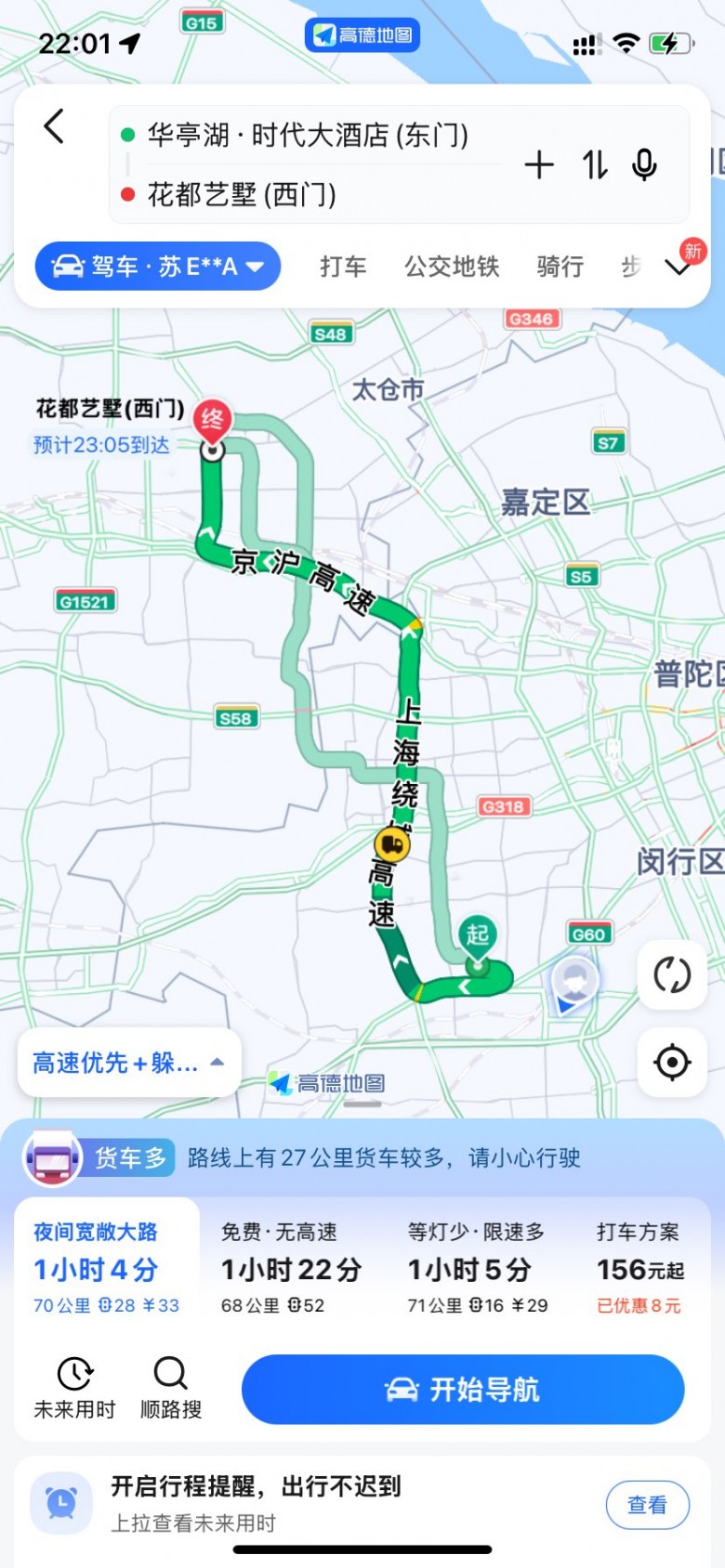Tap 查看 on trip reminder banner

click(x=647, y=1505)
